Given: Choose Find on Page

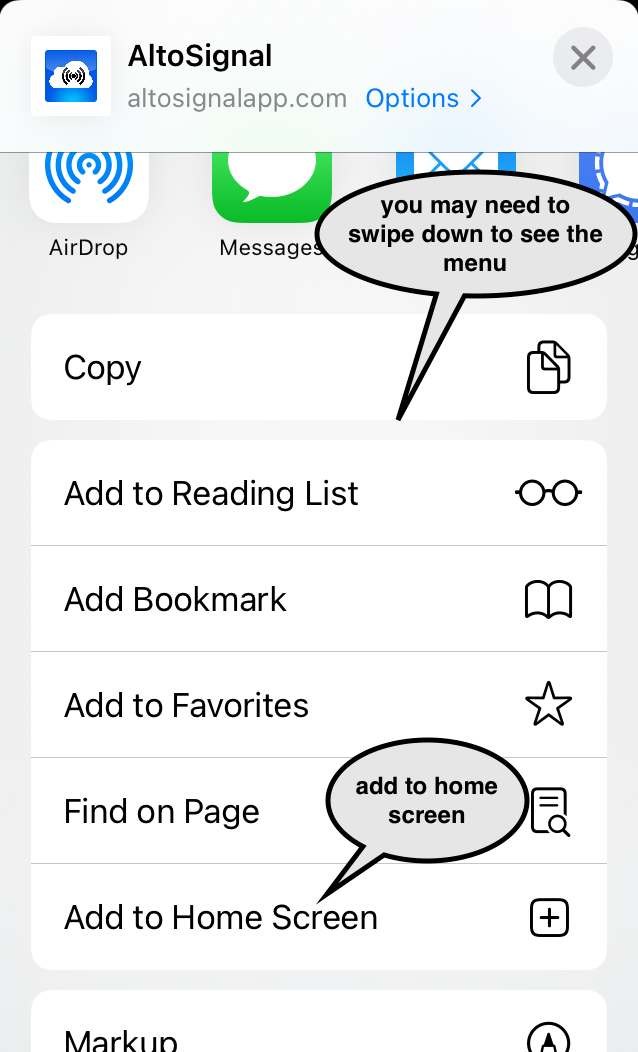Looking at the screenshot, I should coord(319,810).
